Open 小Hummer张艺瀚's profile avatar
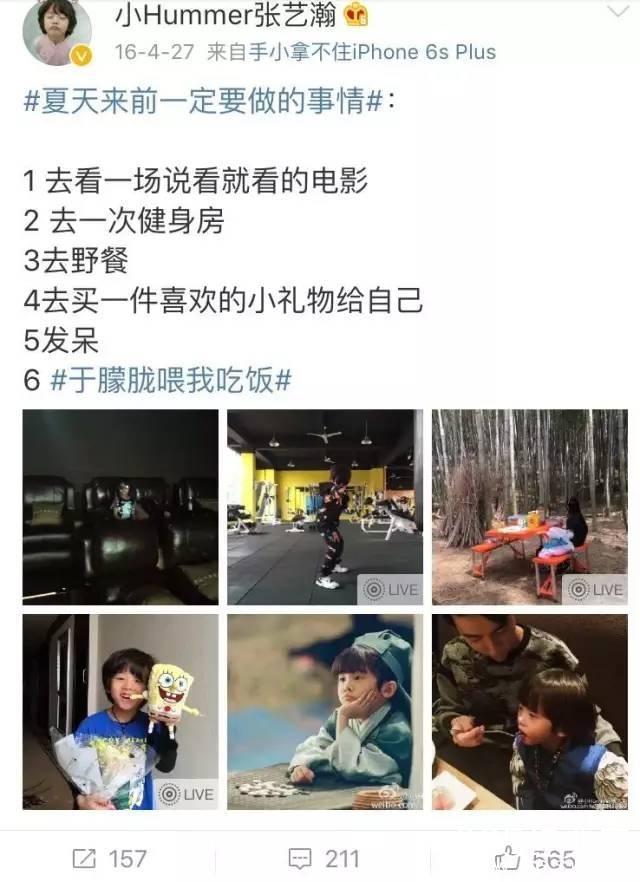Image resolution: width=640 pixels, height=882 pixels. tap(56, 32)
